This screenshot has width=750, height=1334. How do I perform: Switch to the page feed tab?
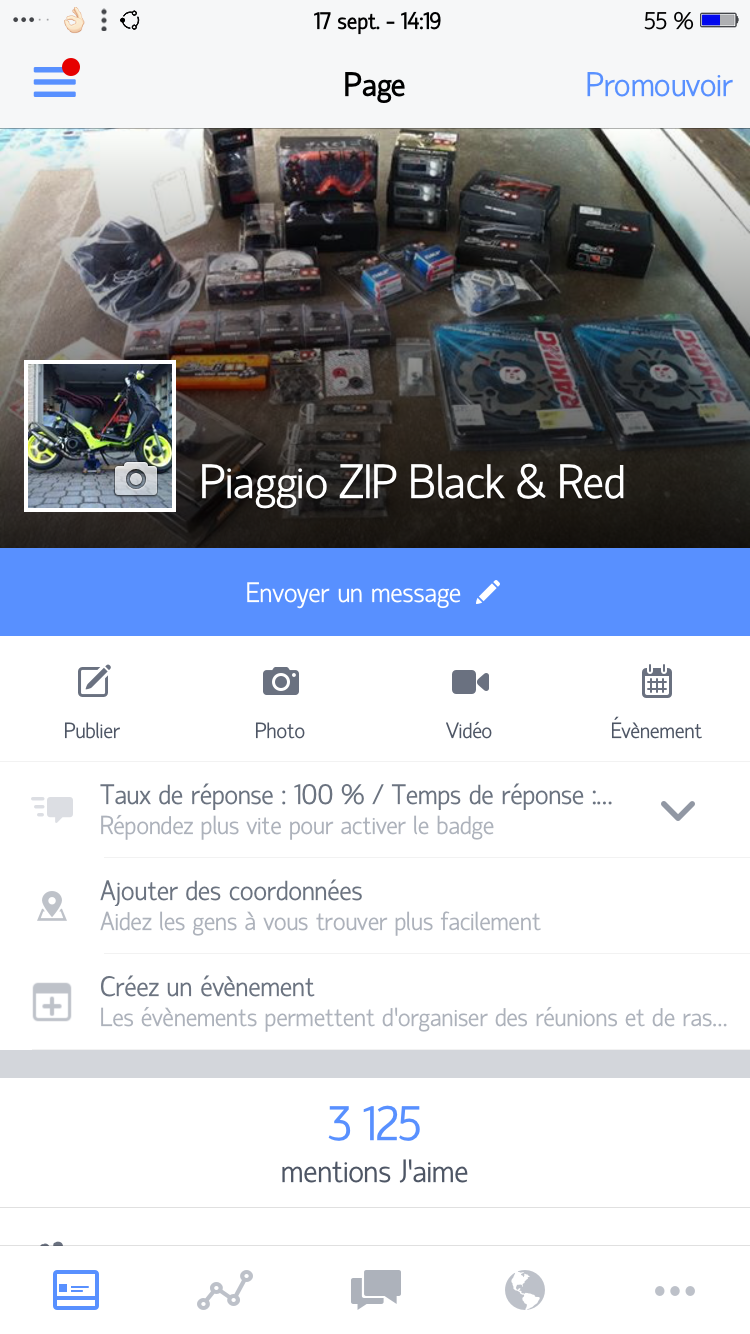(x=75, y=1290)
